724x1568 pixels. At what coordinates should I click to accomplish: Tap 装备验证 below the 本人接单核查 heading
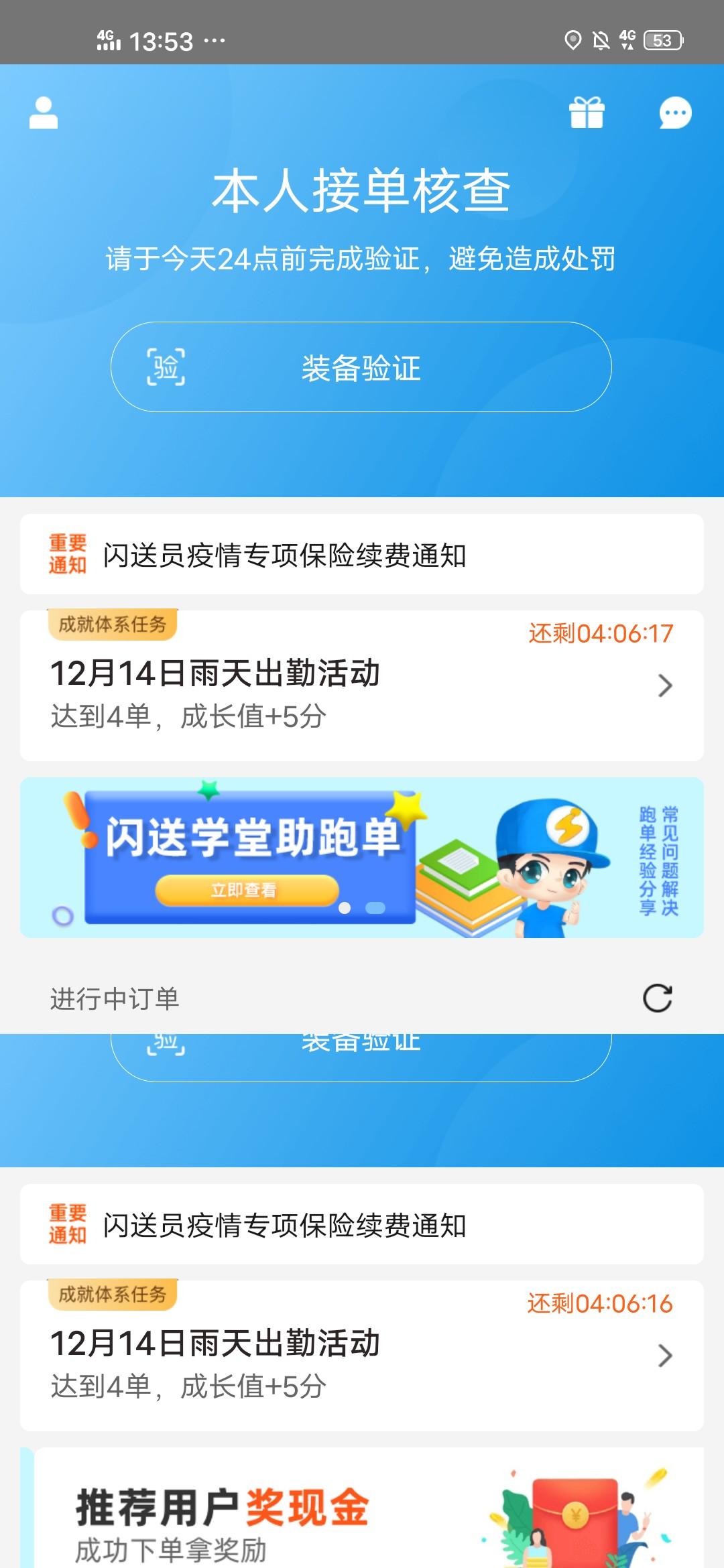click(361, 367)
